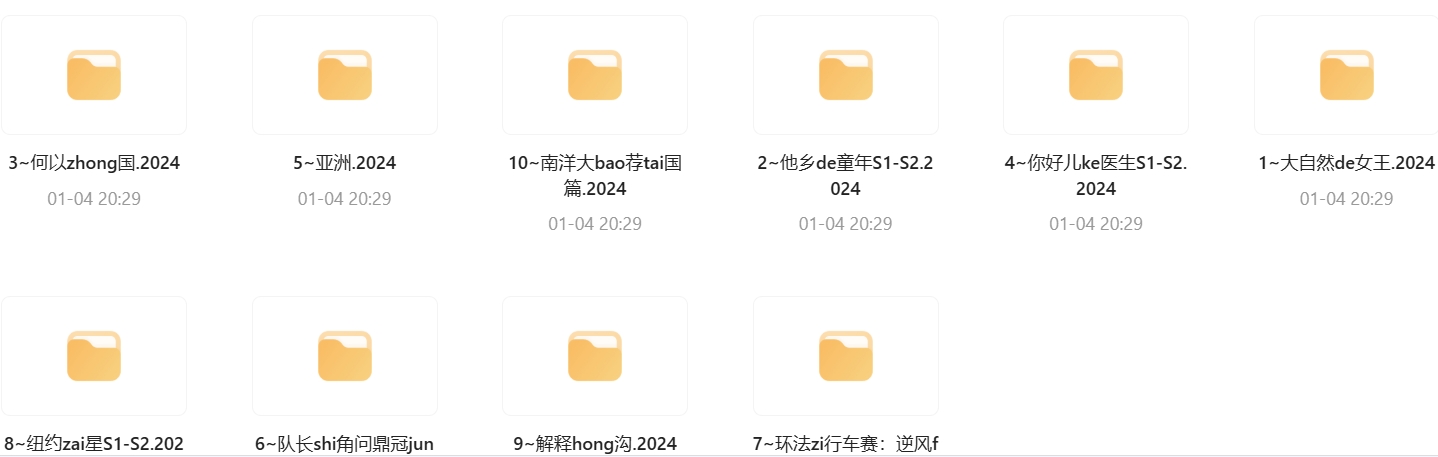The width and height of the screenshot is (1438, 457).
Task: Open the 5~亚洲.2024 folder
Action: pyautogui.click(x=344, y=75)
